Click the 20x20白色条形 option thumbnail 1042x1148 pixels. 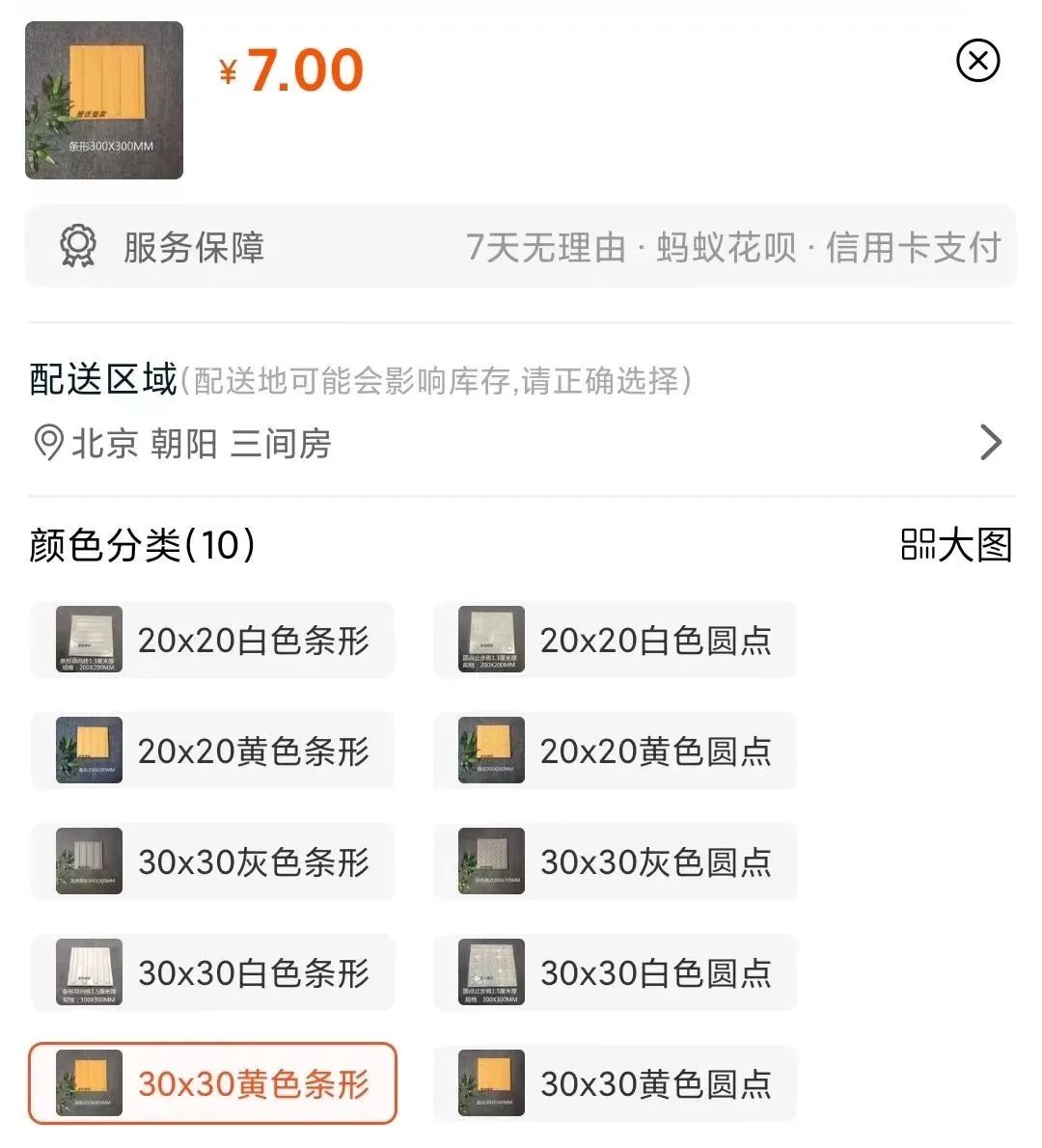(85, 640)
